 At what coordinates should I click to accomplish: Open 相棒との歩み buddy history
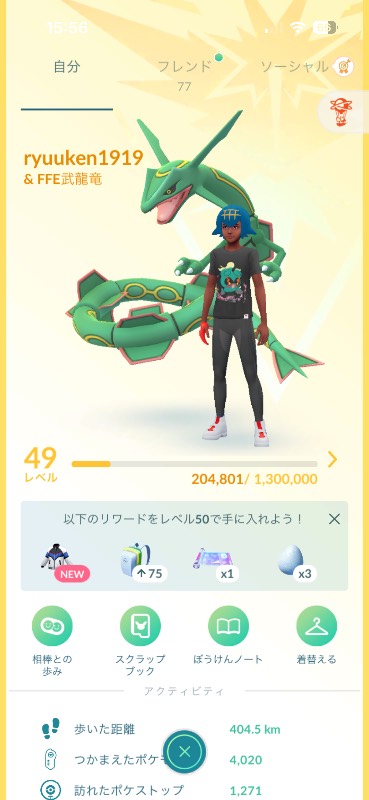click(52, 640)
